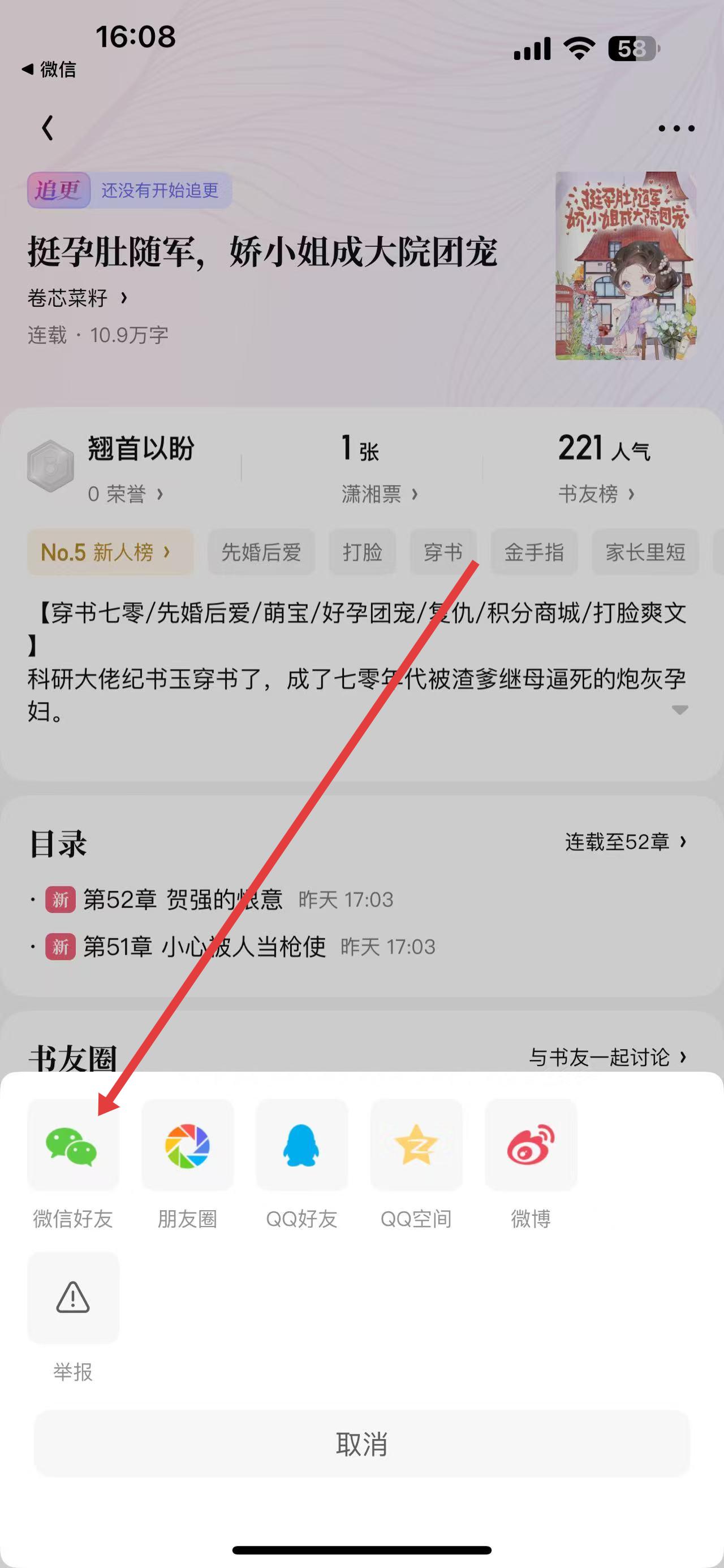724x1568 pixels.
Task: Return to 微信 via status bar link
Action: click(50, 70)
